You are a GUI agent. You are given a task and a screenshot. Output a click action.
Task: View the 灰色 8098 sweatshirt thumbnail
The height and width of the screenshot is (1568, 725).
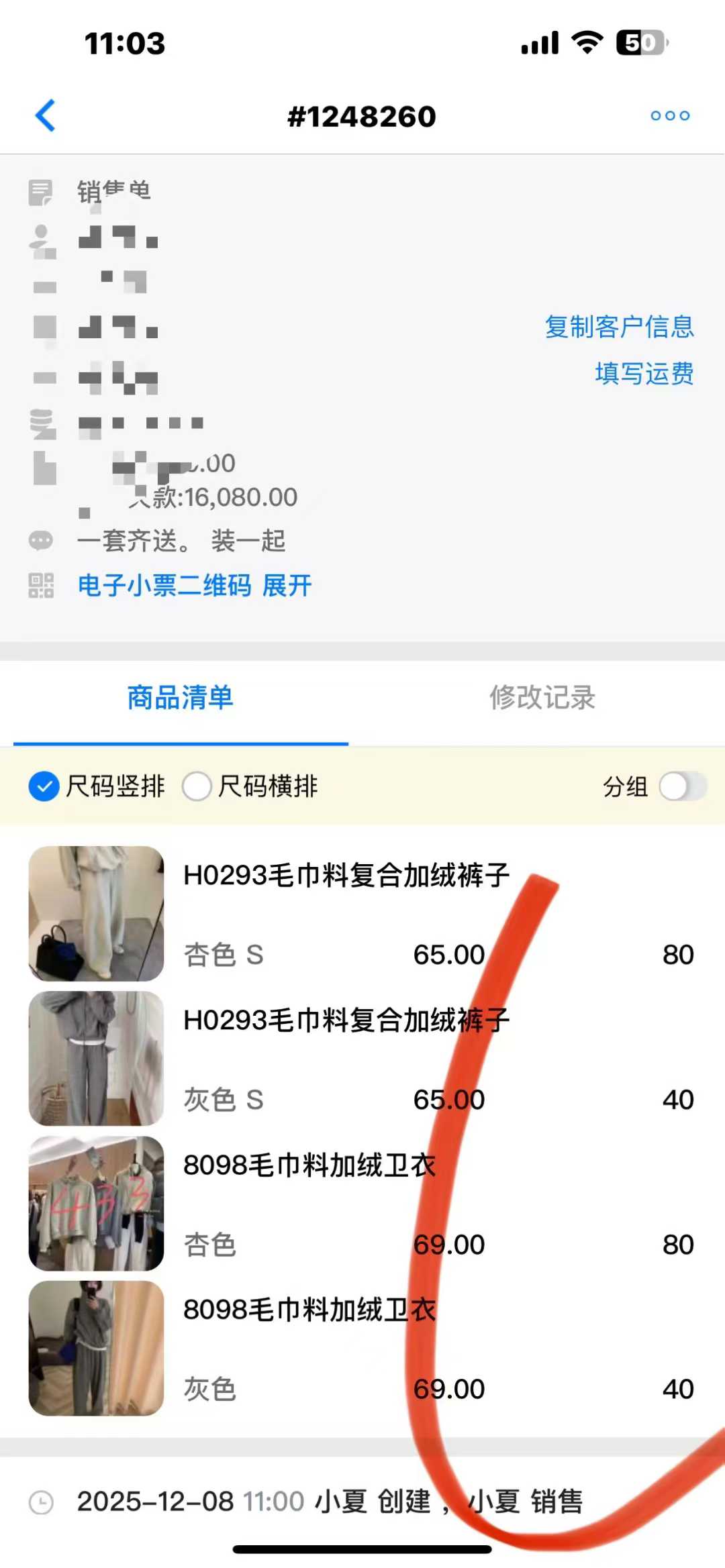click(x=96, y=1348)
